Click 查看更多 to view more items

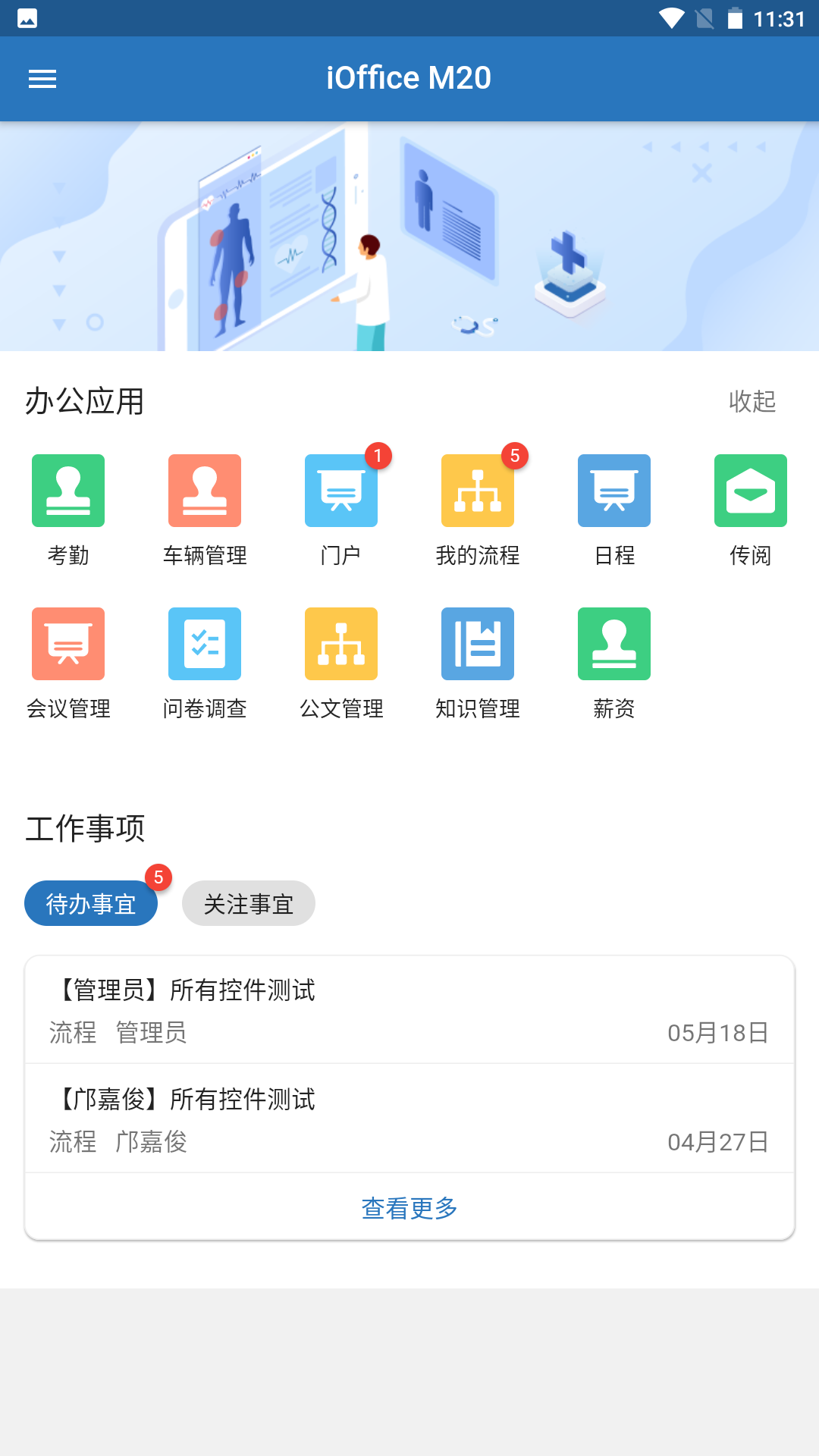pyautogui.click(x=409, y=1207)
